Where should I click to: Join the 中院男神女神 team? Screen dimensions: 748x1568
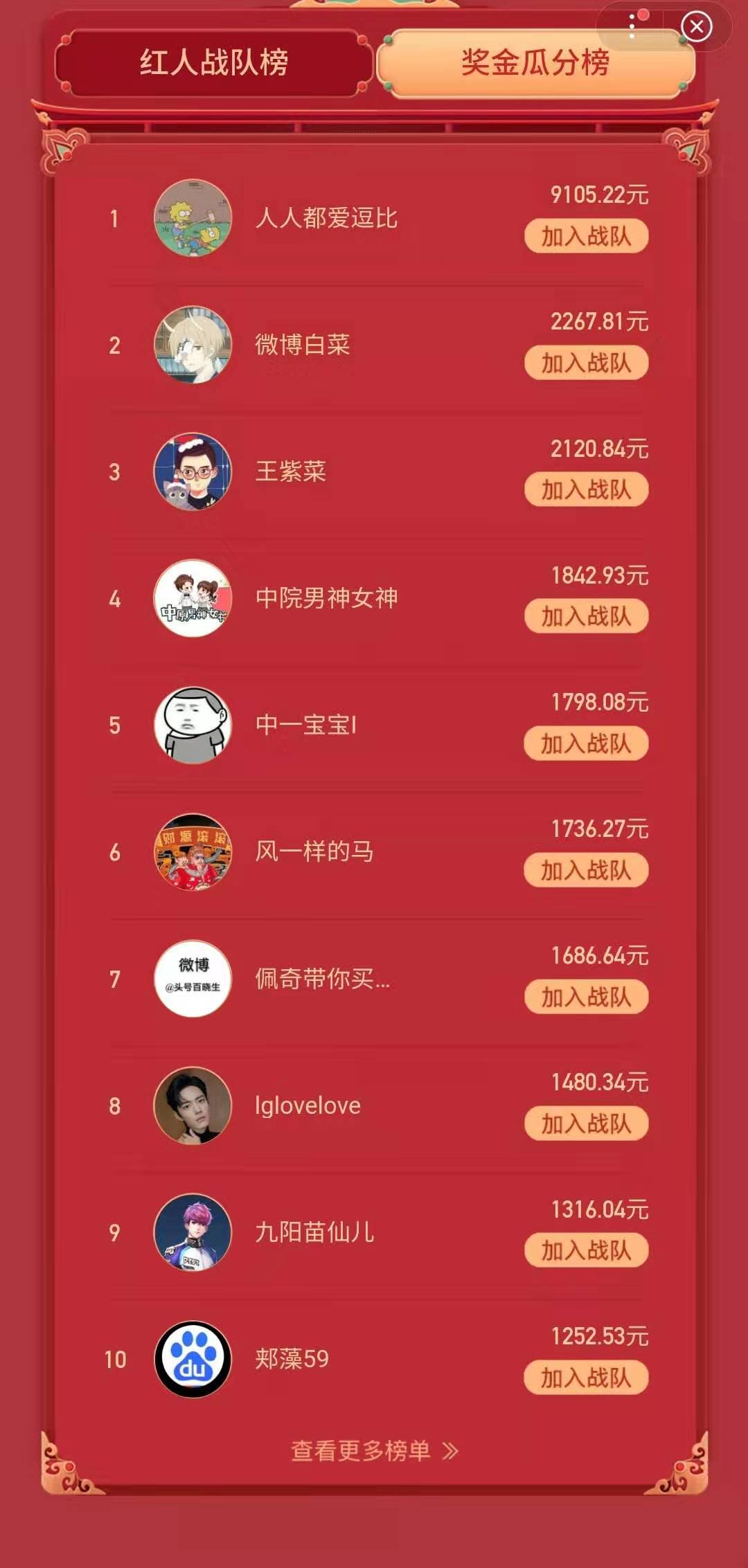[586, 616]
